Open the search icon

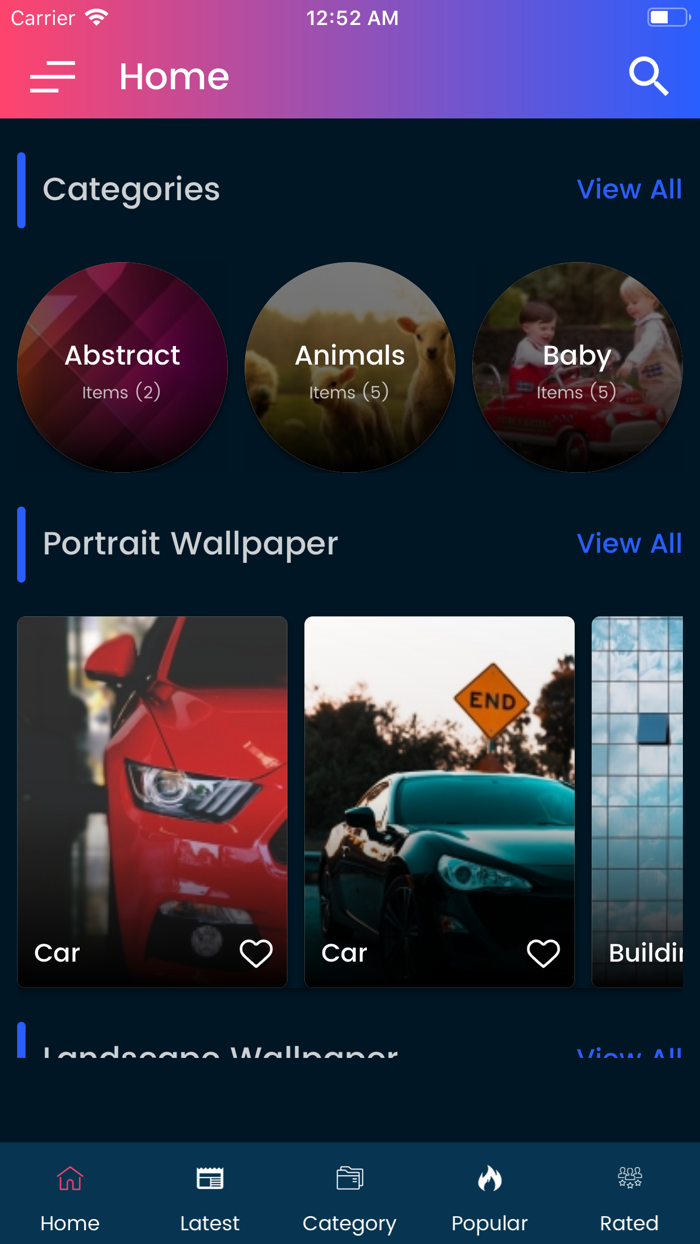coord(648,76)
